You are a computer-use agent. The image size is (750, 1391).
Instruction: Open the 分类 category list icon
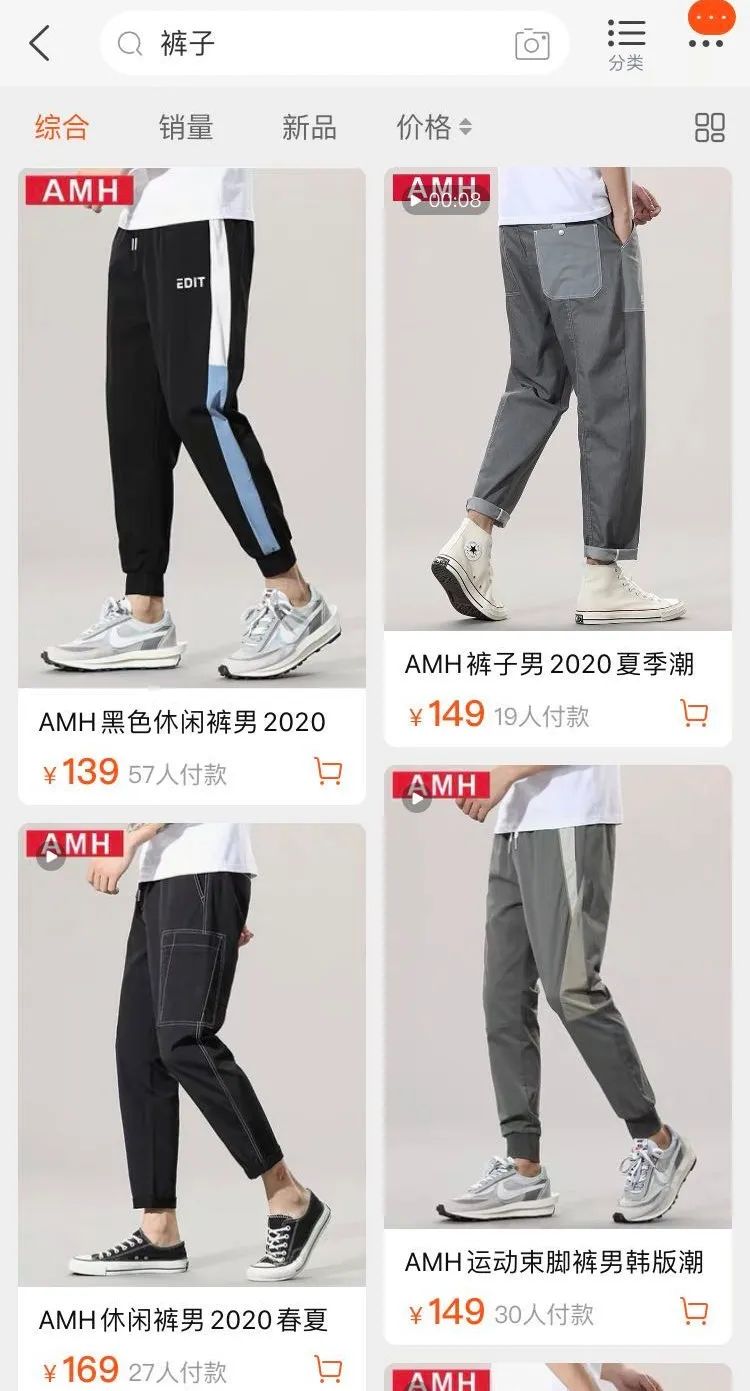pyautogui.click(x=629, y=37)
